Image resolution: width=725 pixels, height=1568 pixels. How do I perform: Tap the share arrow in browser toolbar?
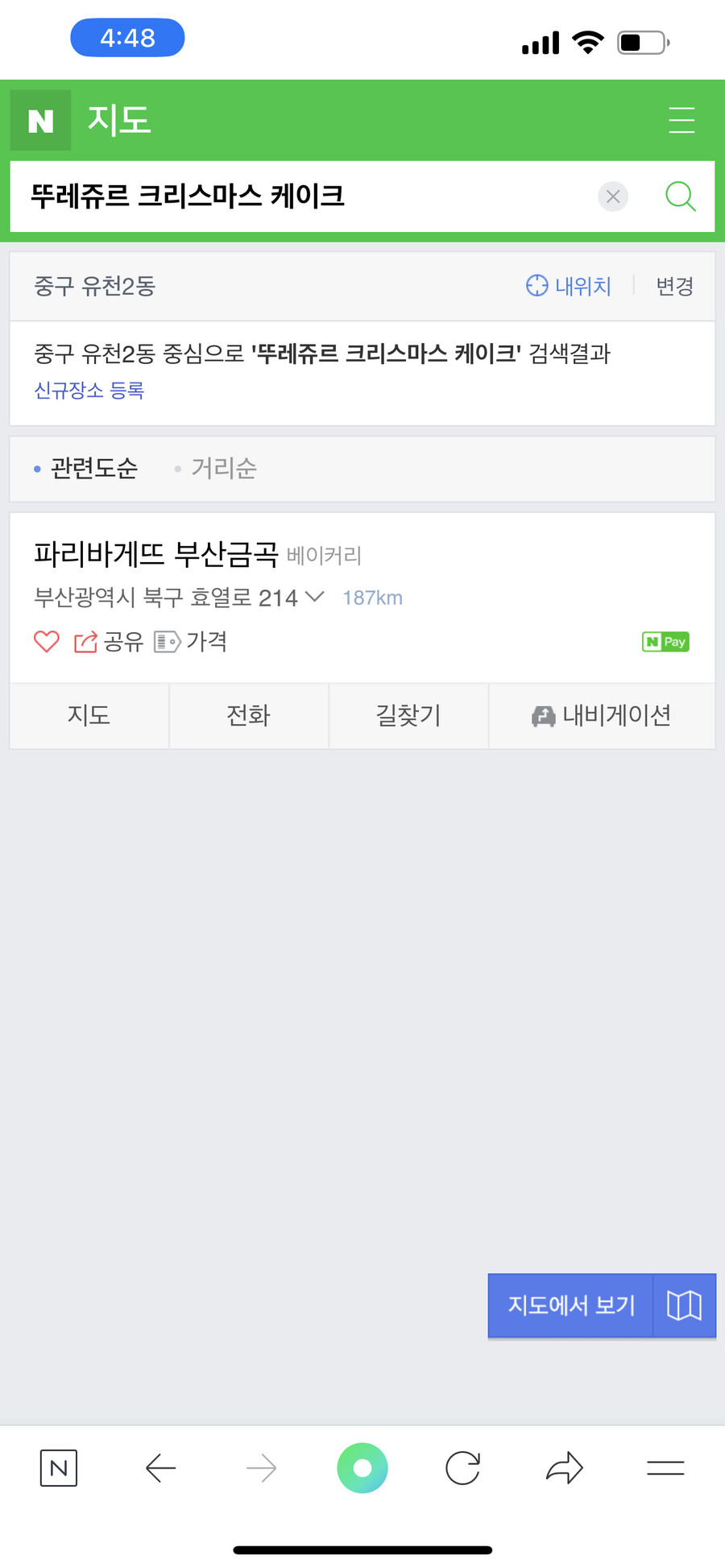564,1467
